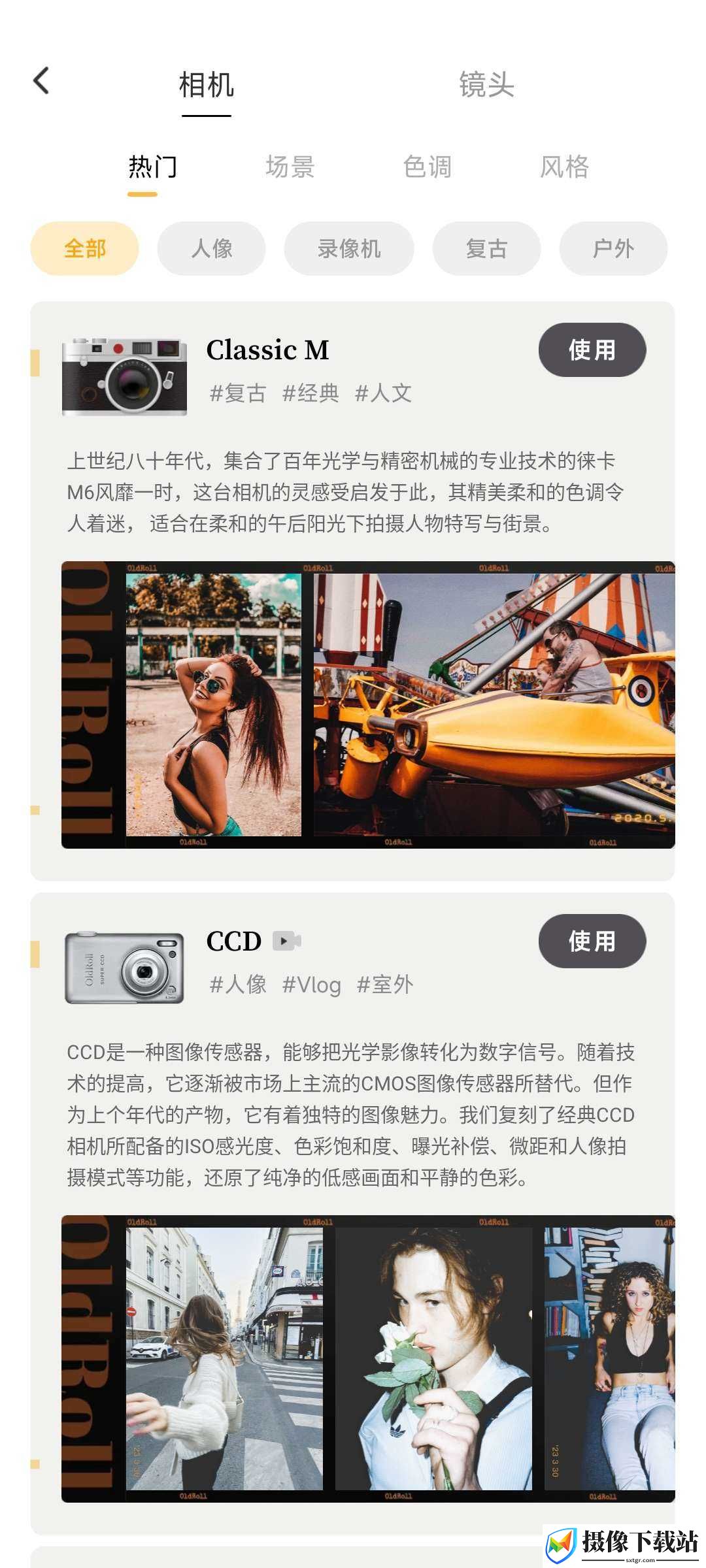
Task: Open CCD sample photo strip
Action: pyautogui.click(x=368, y=1359)
